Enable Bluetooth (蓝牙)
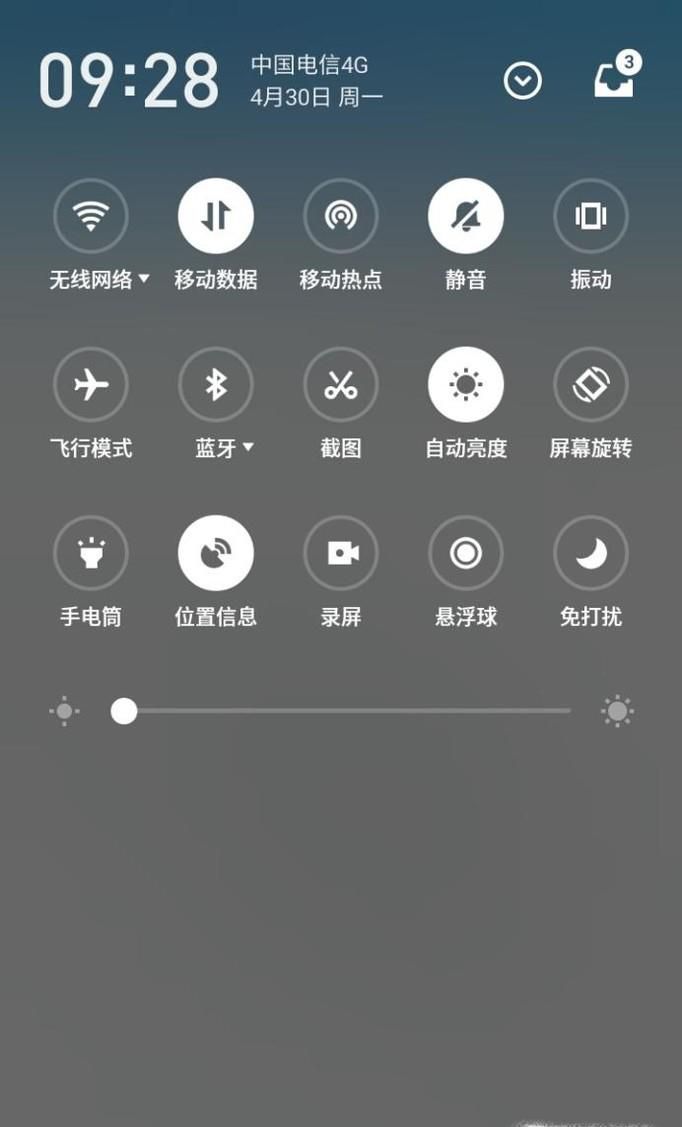682x1127 pixels. pyautogui.click(x=216, y=384)
